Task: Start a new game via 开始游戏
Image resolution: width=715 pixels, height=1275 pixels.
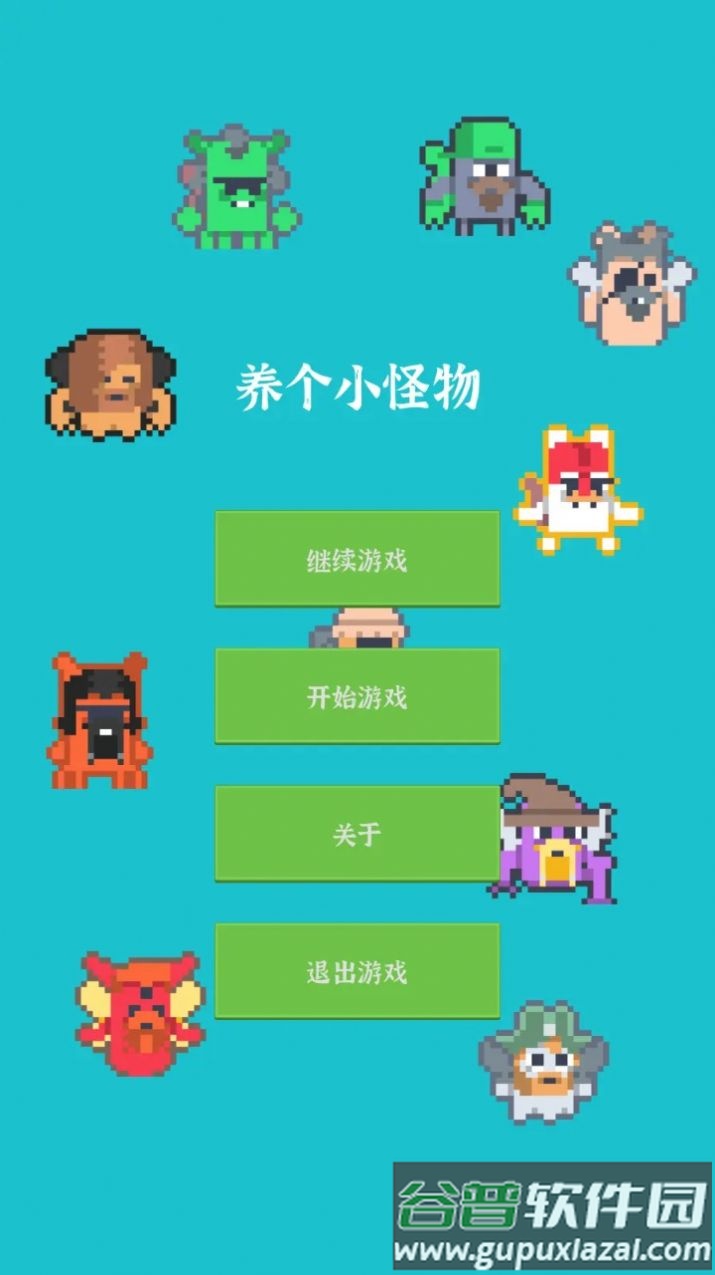Action: pyautogui.click(x=357, y=696)
